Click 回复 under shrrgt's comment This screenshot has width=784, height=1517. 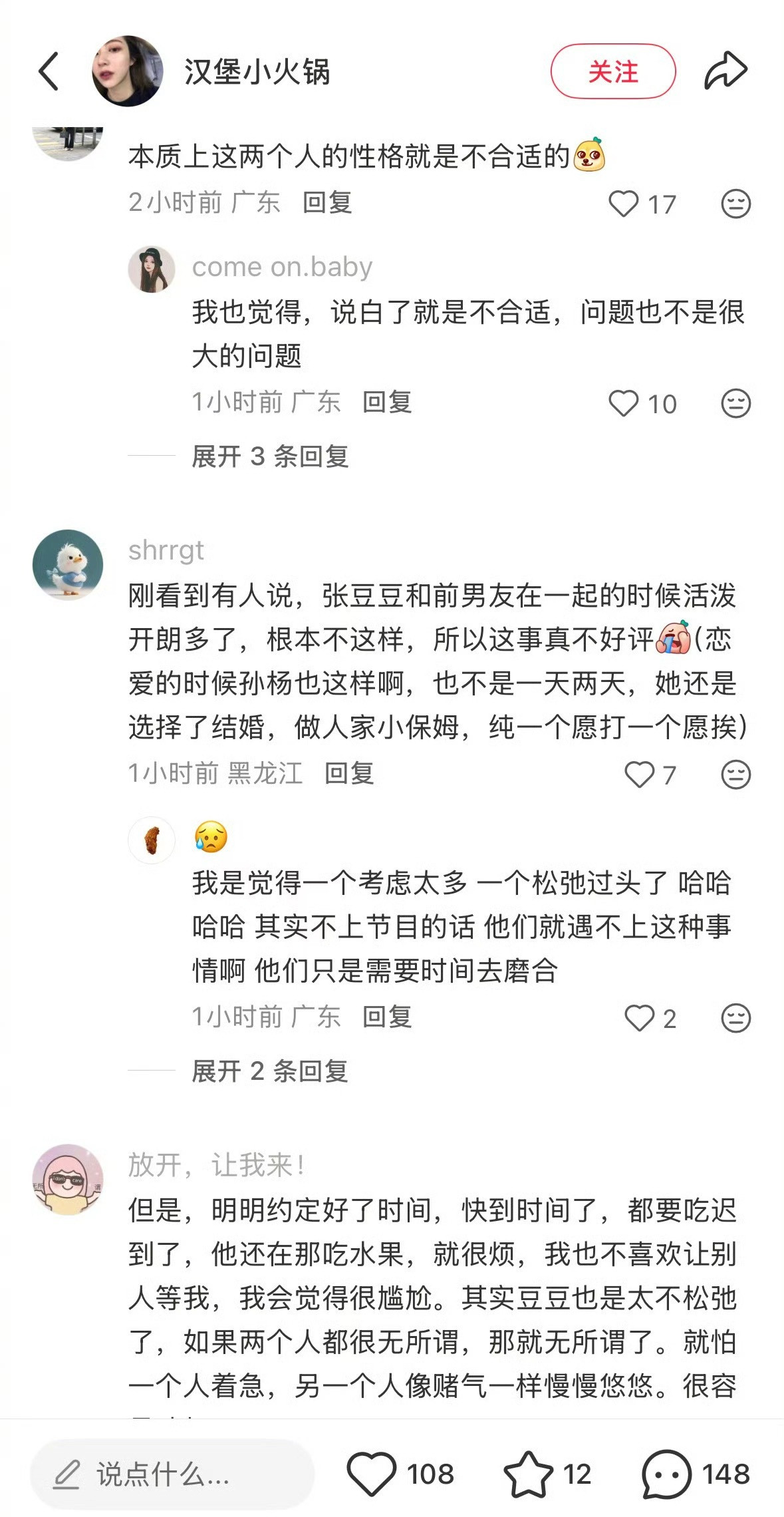pos(349,773)
